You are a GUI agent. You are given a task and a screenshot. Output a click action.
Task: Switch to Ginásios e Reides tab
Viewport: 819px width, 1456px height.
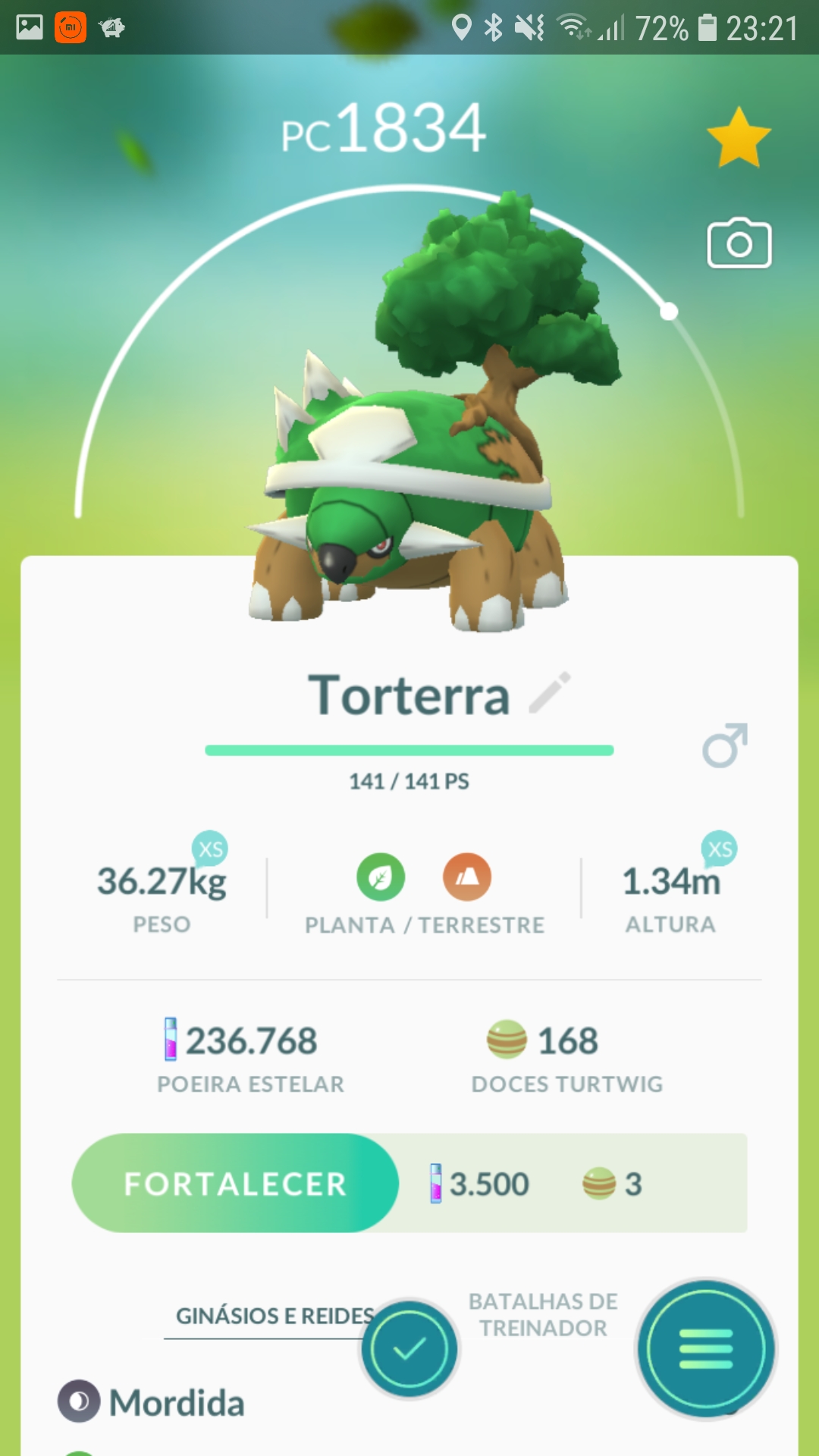[x=275, y=1316]
